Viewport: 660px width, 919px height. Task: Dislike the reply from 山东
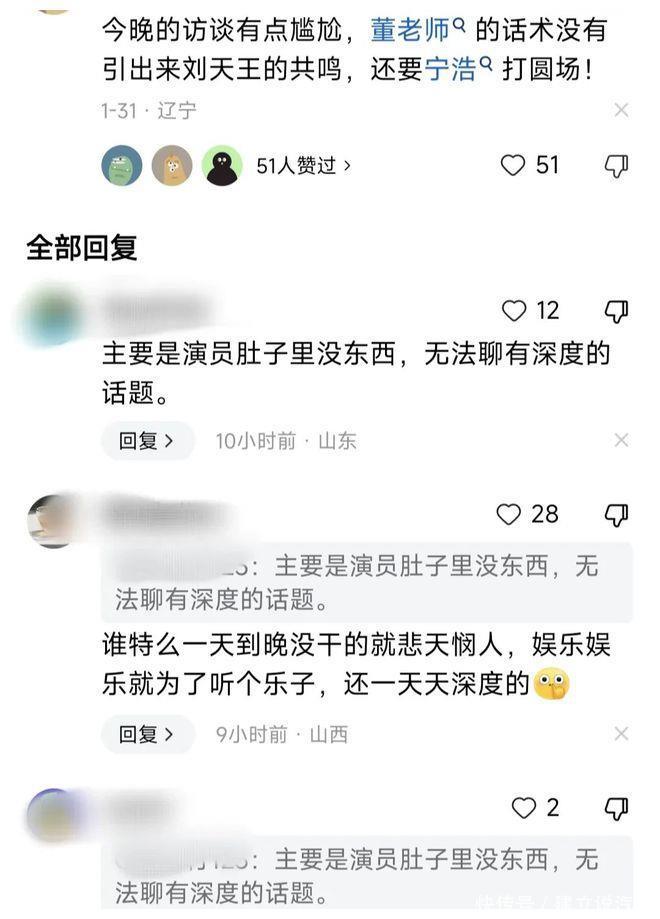coord(617,311)
